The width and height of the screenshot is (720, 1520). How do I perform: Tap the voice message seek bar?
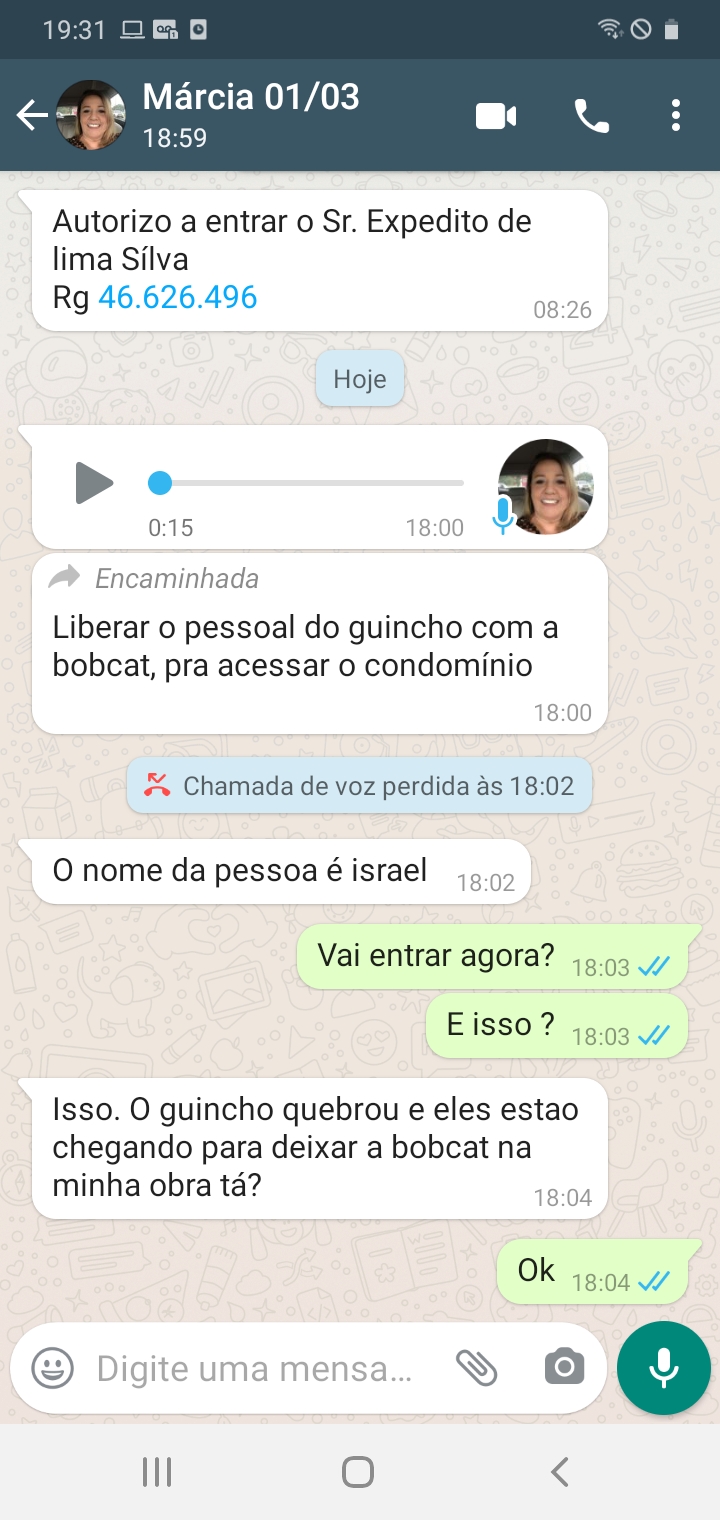[x=310, y=483]
